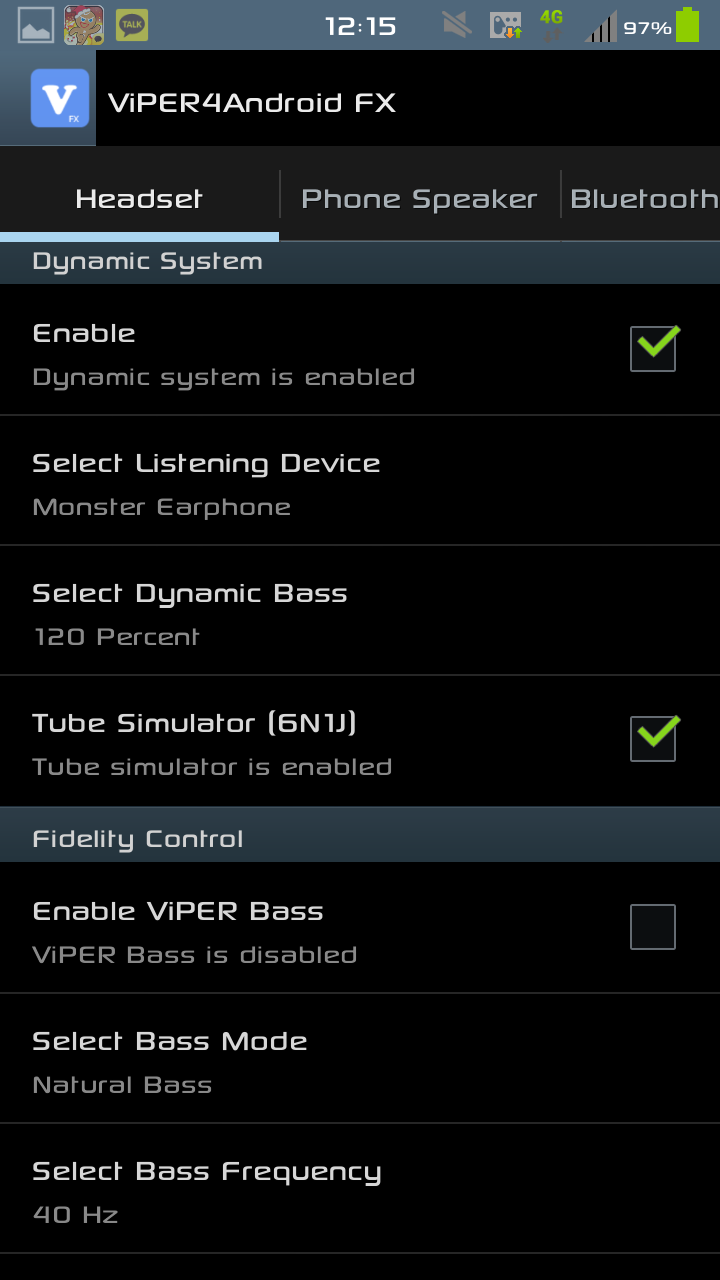Select the Headset tab
This screenshot has height=1280, width=720.
139,199
